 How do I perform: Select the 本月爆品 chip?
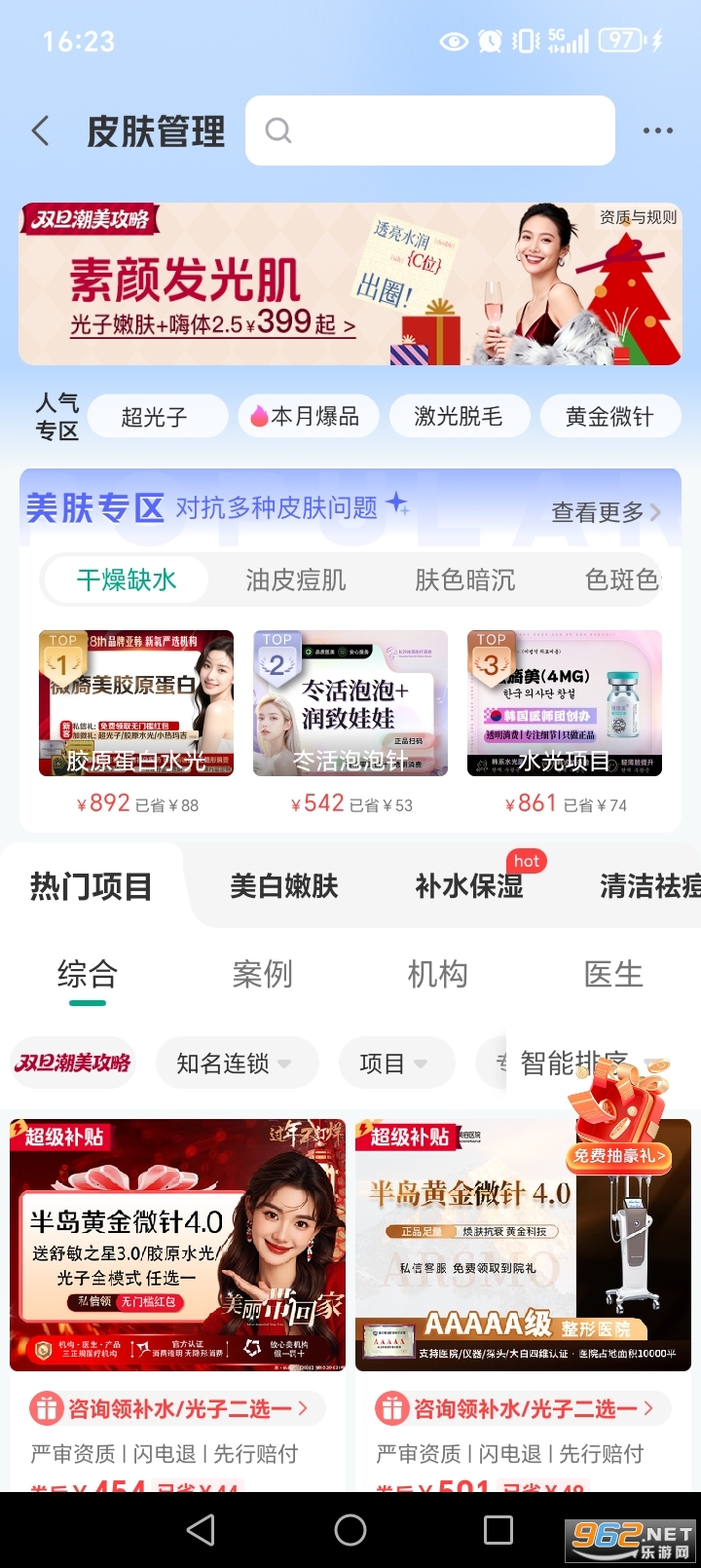tap(305, 417)
